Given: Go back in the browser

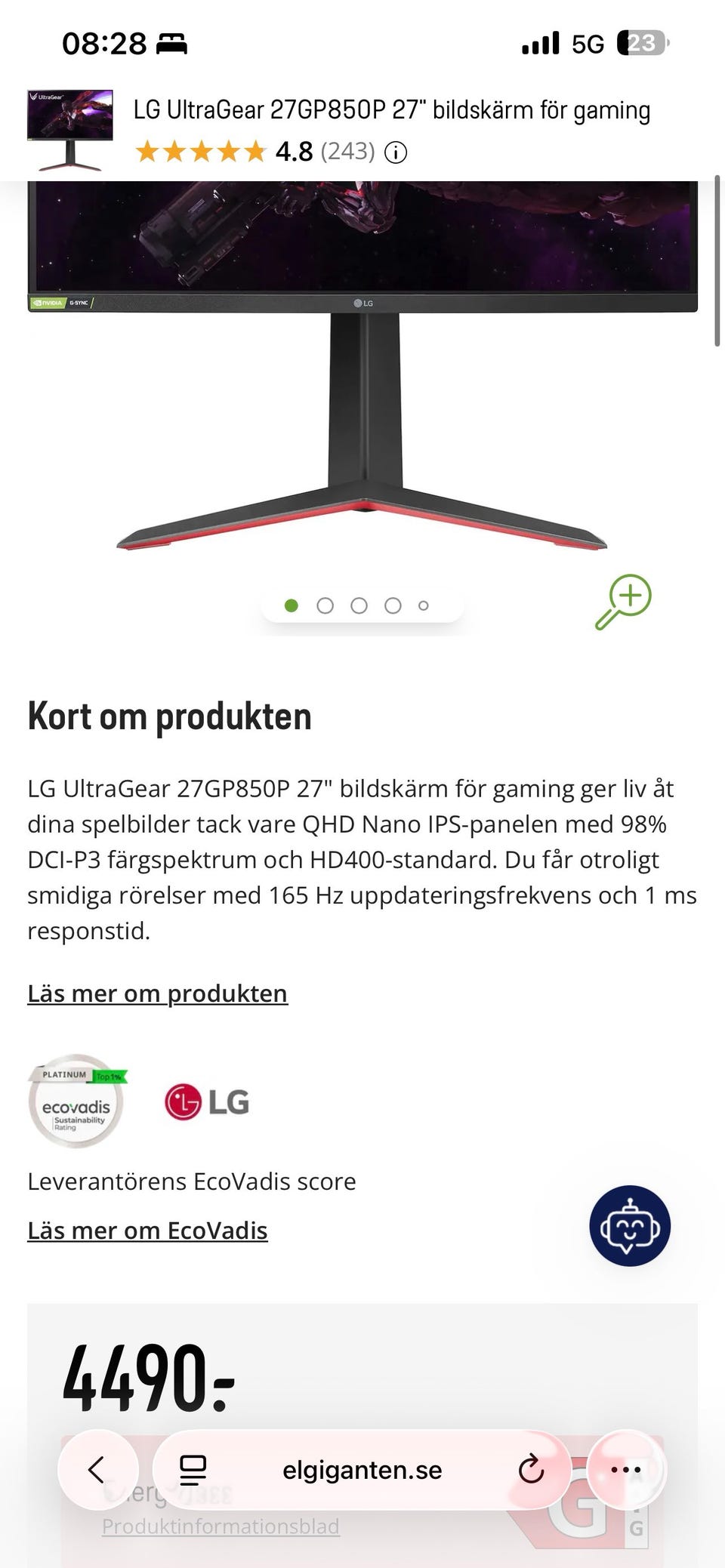Looking at the screenshot, I should [97, 1470].
